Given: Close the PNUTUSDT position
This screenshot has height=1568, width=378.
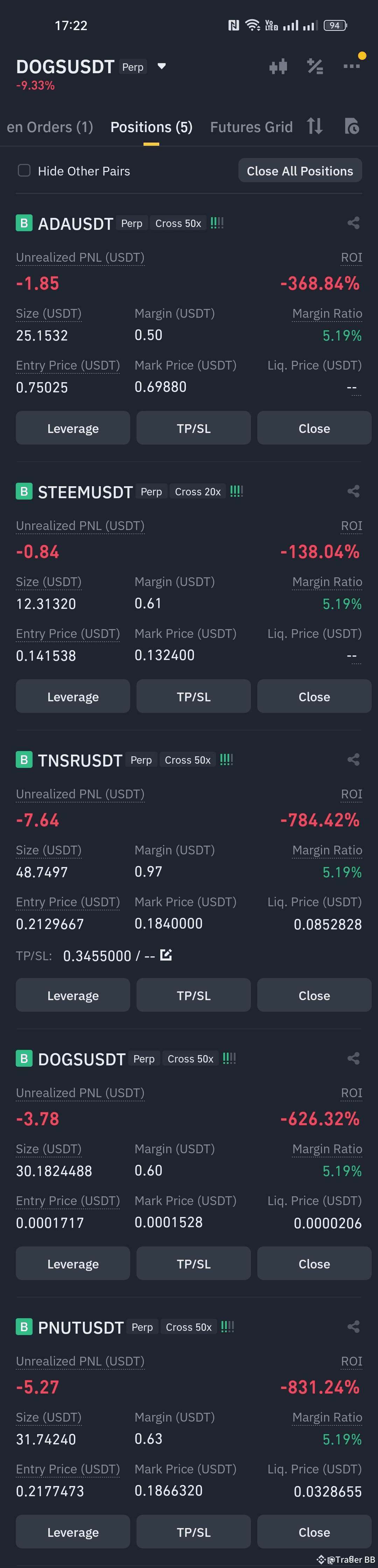Looking at the screenshot, I should pos(314,1532).
